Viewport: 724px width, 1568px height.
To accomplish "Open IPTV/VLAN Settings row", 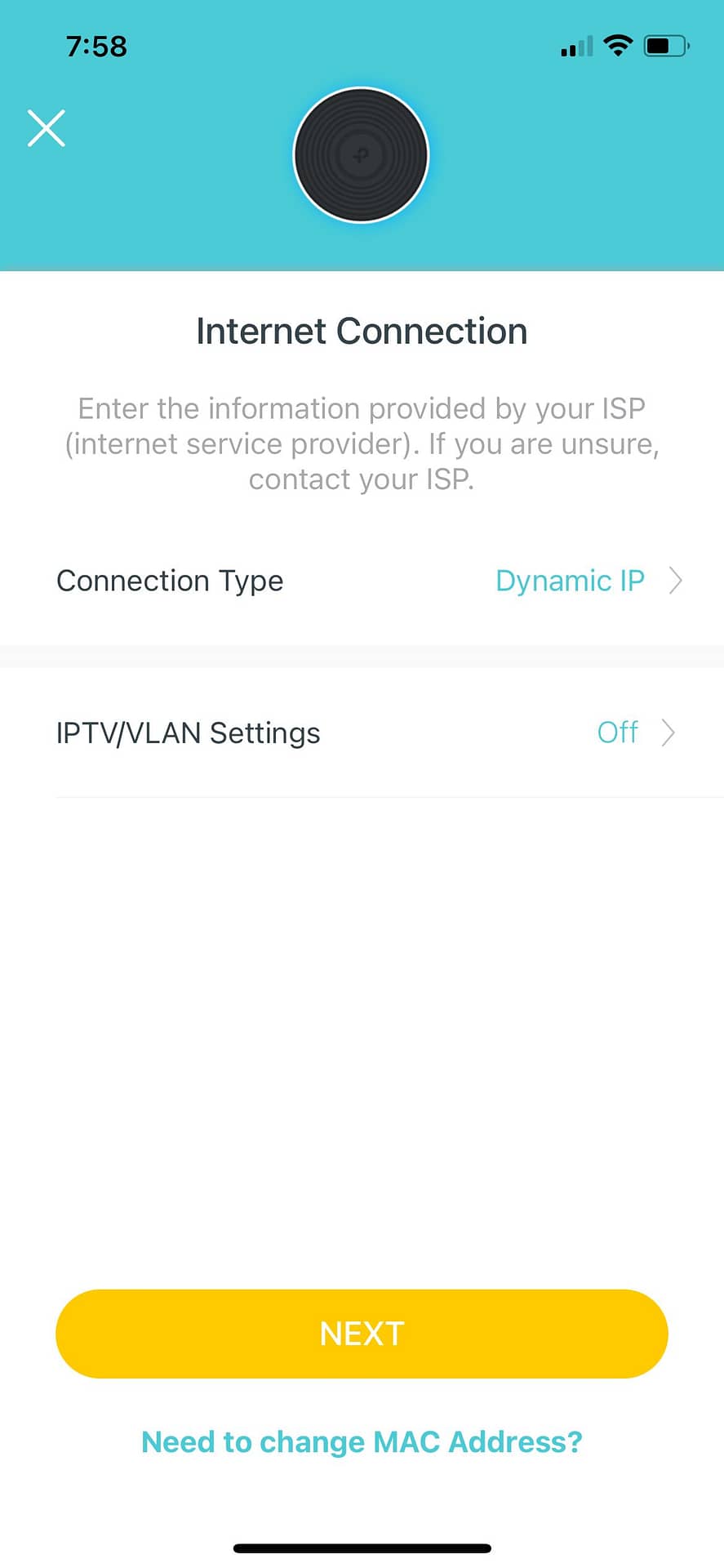I will click(x=362, y=733).
